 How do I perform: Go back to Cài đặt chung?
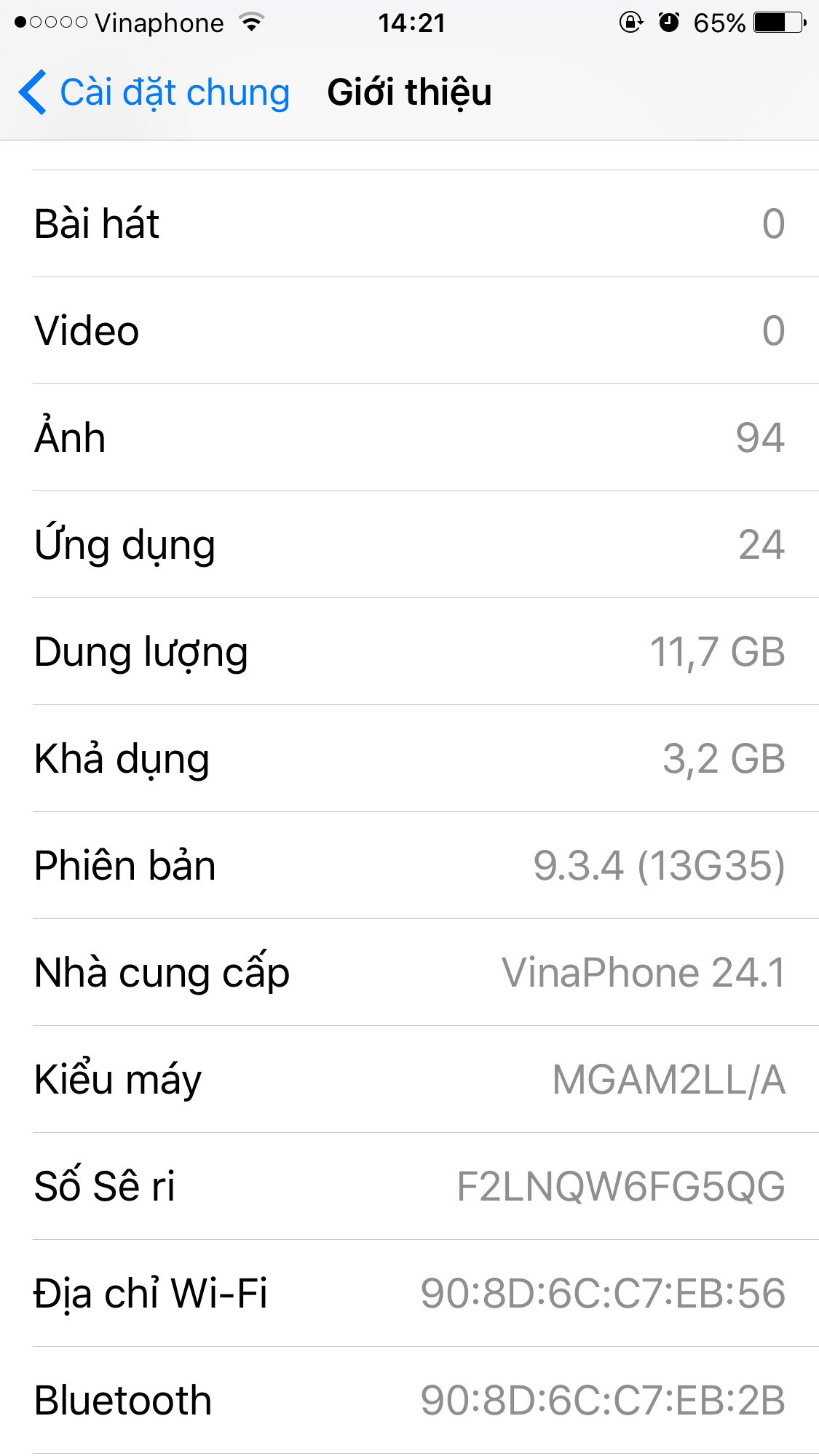point(154,93)
